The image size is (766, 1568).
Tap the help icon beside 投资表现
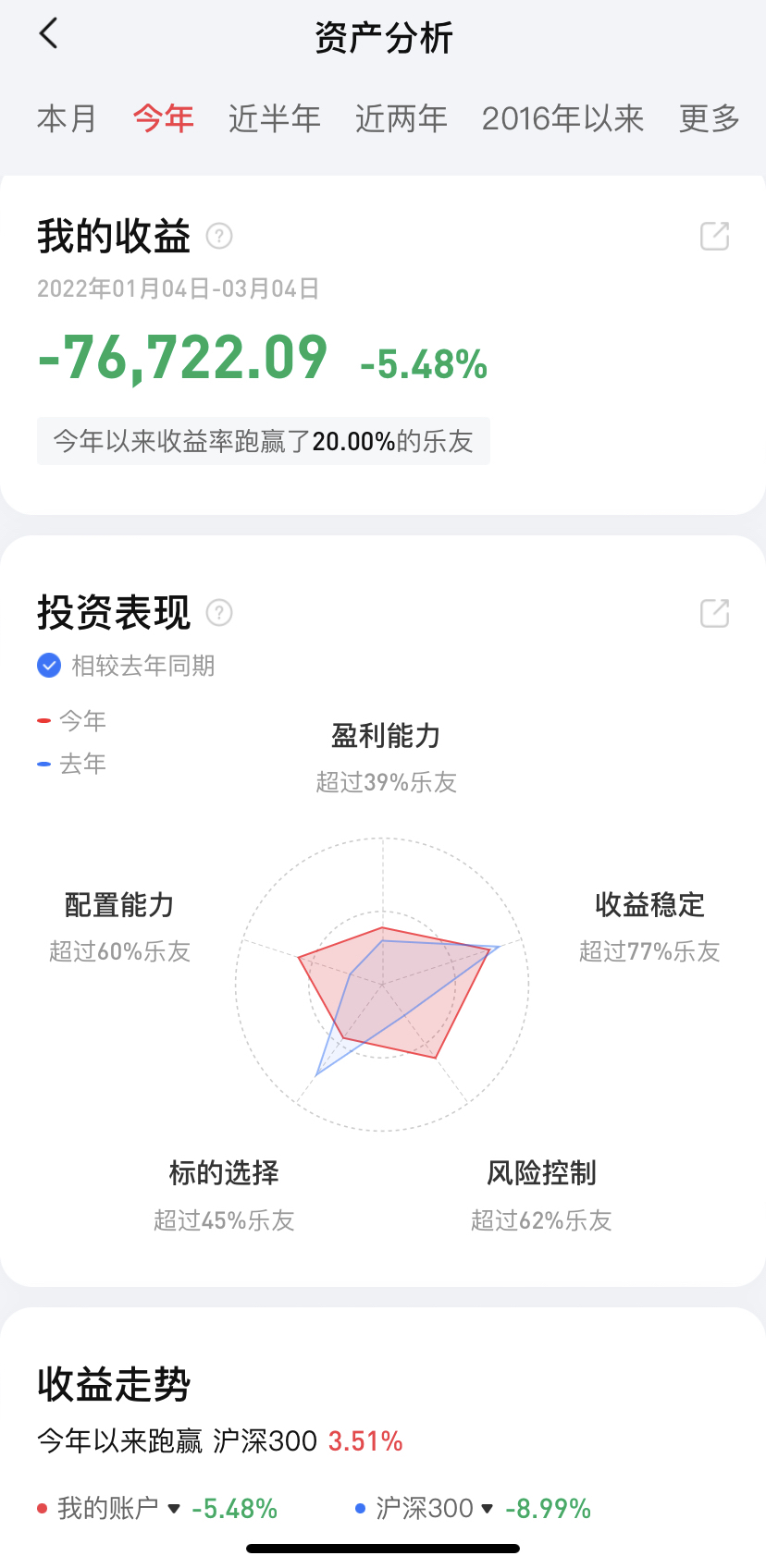tap(219, 612)
